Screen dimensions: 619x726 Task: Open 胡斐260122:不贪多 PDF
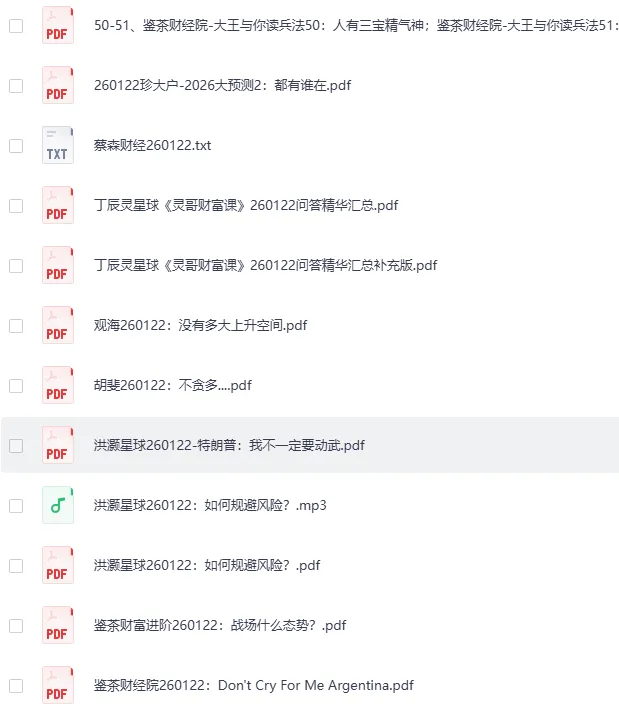pos(172,386)
